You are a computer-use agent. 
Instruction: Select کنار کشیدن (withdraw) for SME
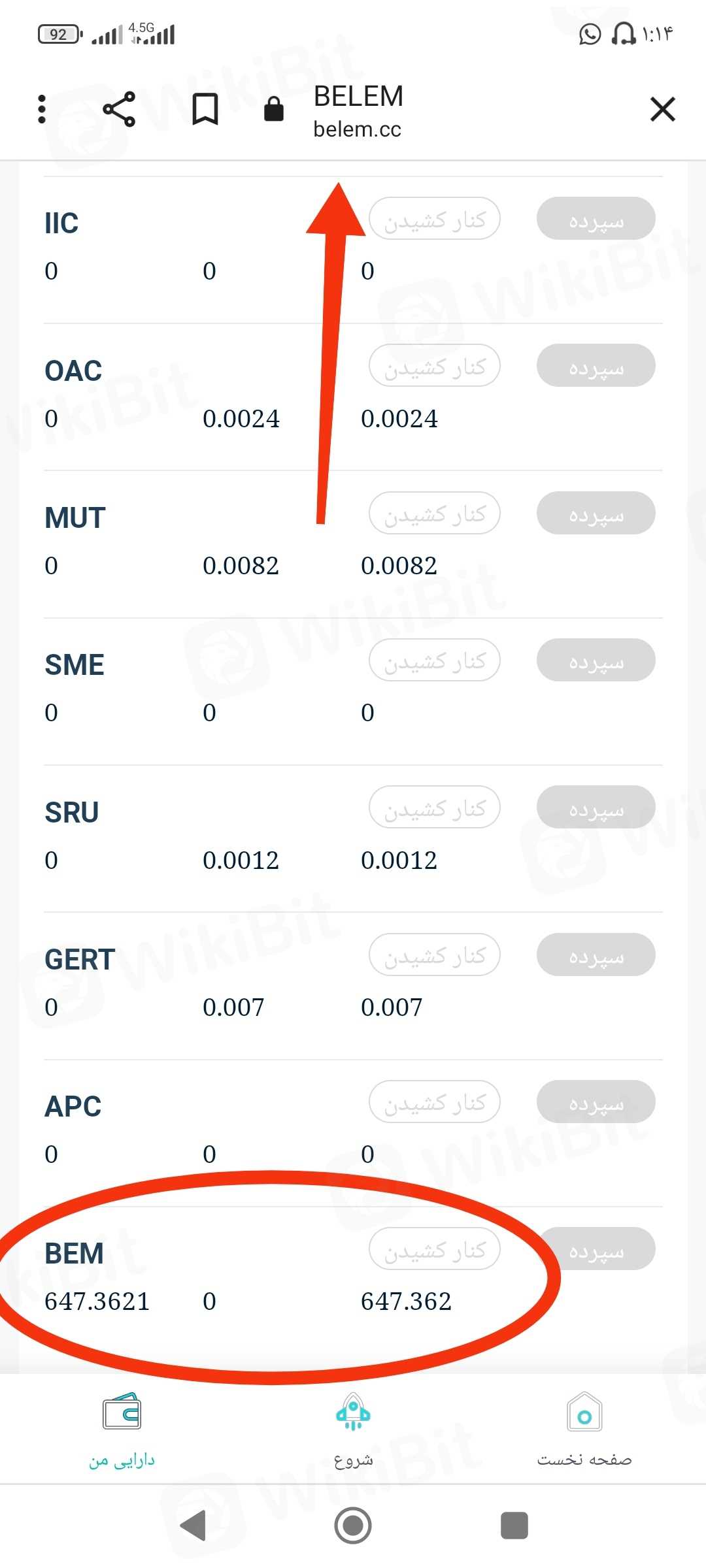tap(435, 661)
